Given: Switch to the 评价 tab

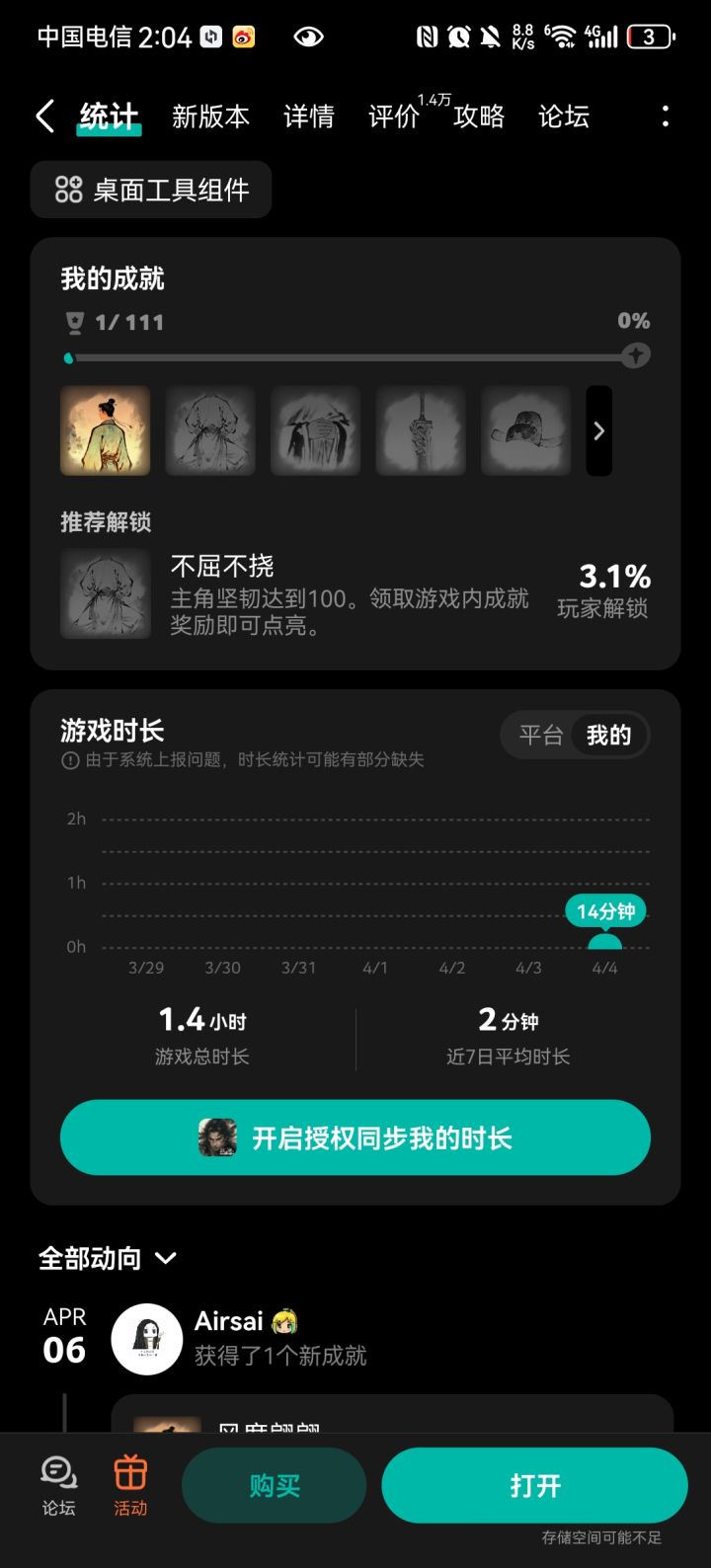Looking at the screenshot, I should point(395,117).
